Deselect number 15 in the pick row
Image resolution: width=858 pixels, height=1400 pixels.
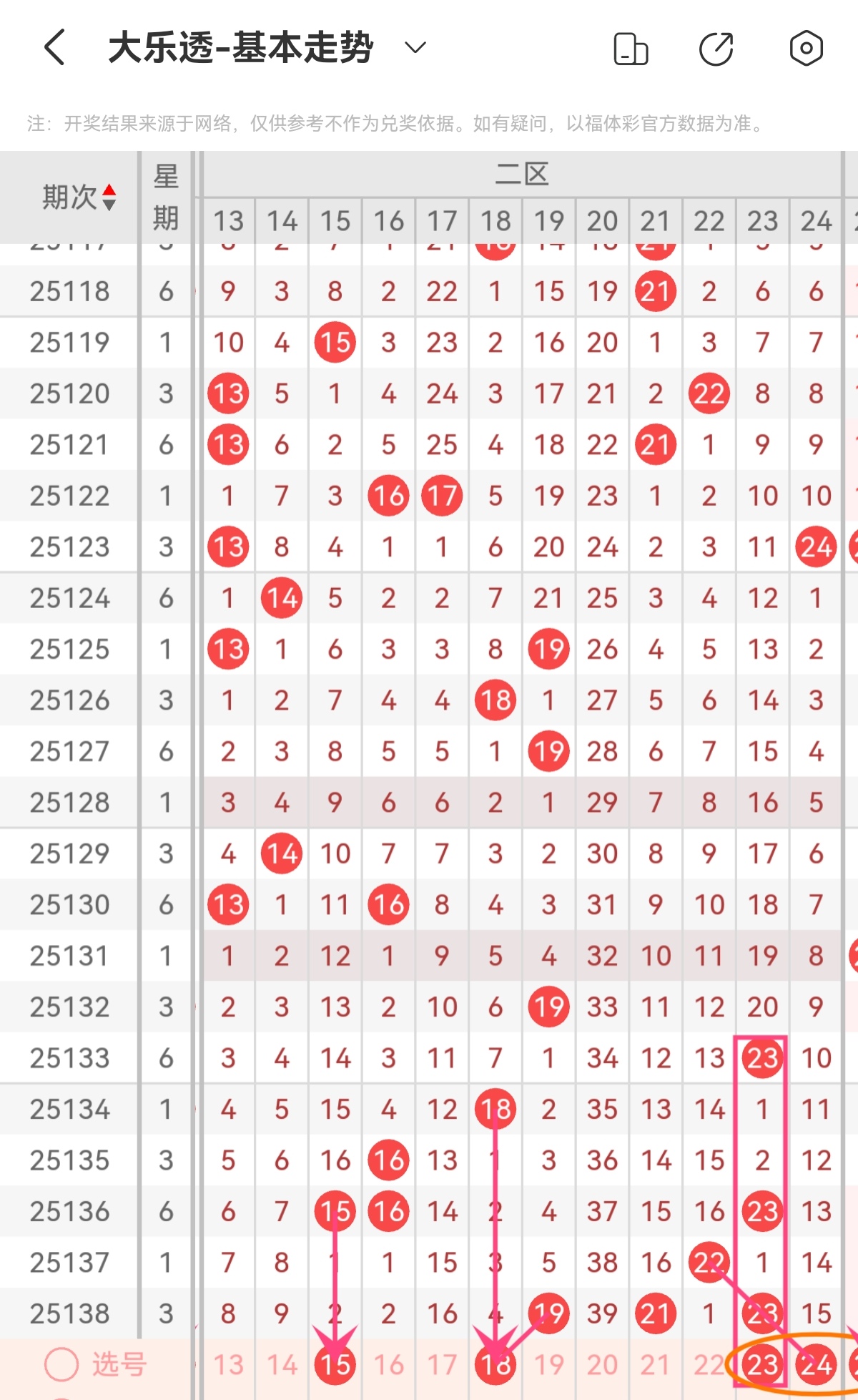click(x=334, y=1363)
